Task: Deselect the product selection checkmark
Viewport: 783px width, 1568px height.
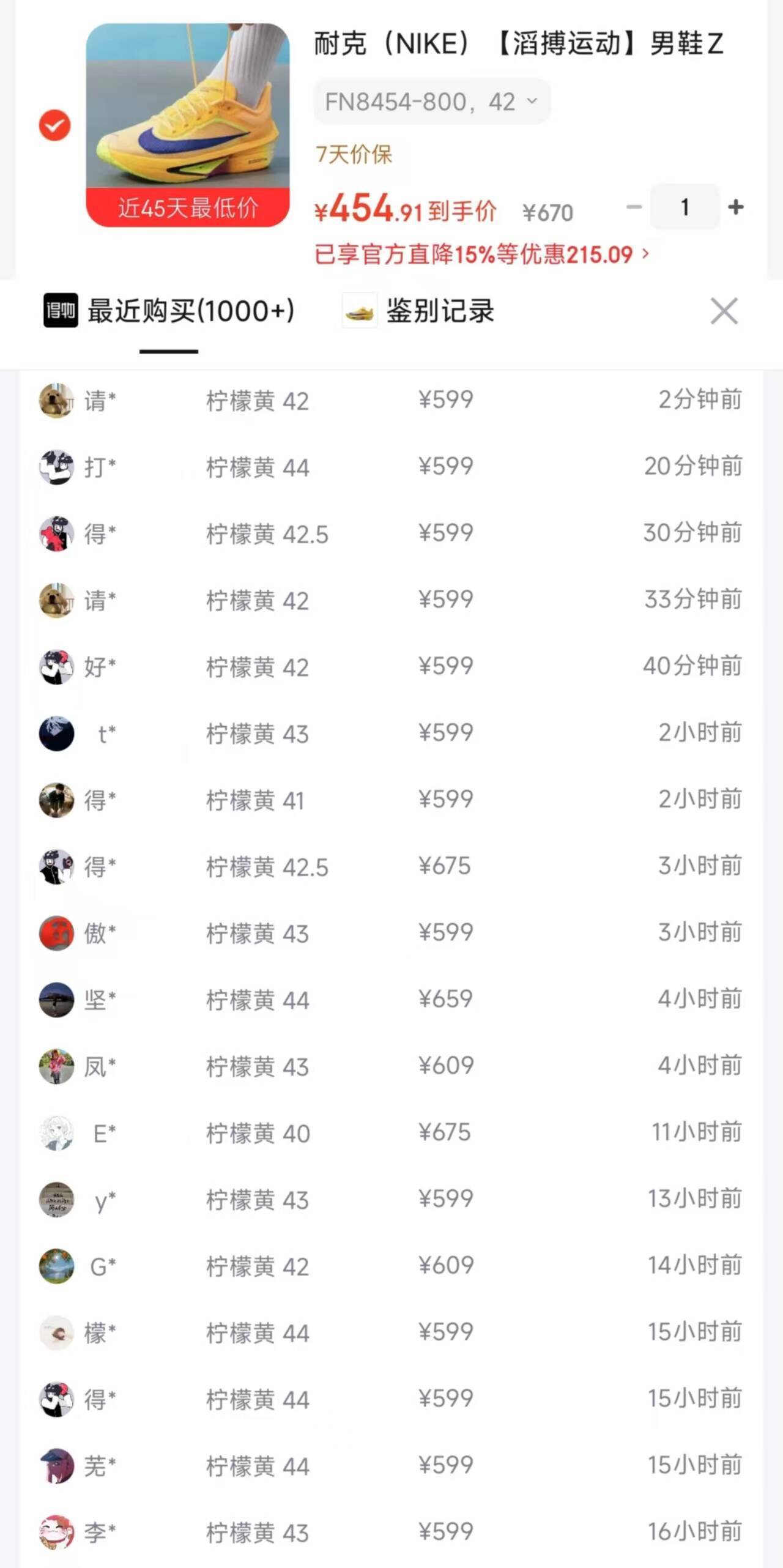Action: pos(54,125)
